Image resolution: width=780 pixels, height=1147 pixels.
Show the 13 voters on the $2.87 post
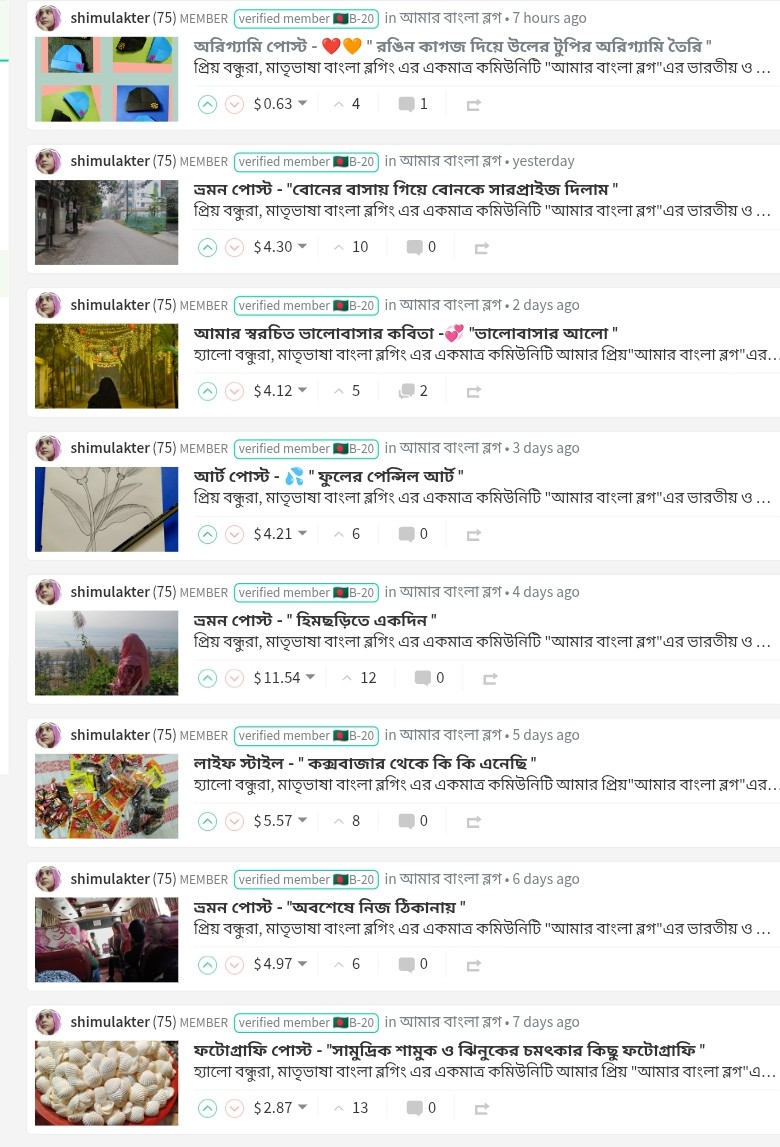point(352,1108)
